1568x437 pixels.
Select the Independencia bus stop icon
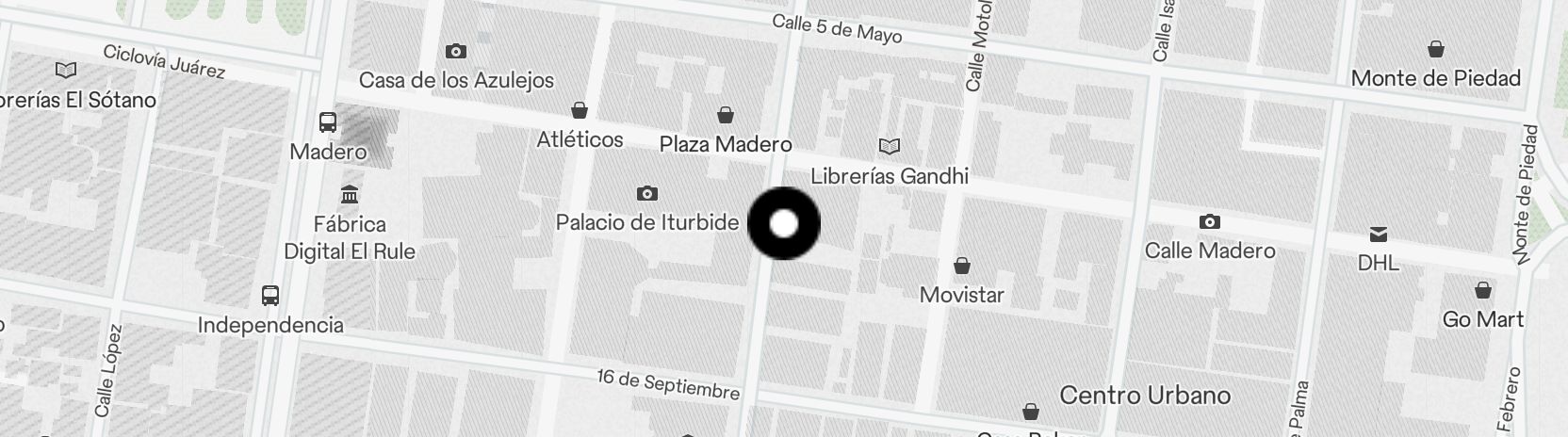[270, 296]
